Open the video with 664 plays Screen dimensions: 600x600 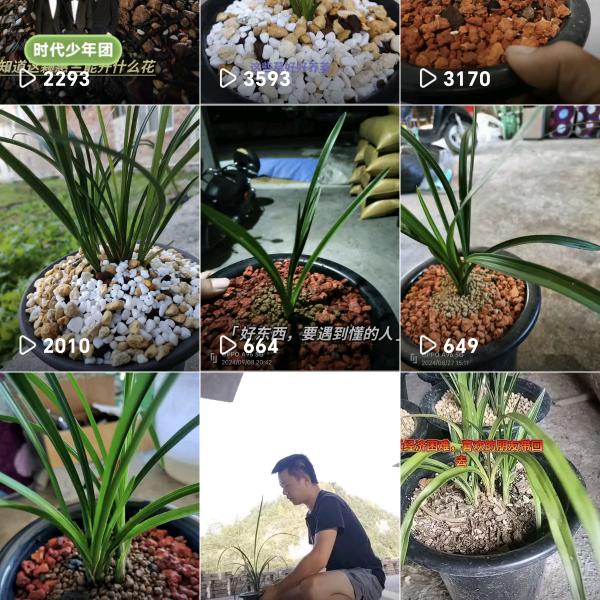point(299,237)
